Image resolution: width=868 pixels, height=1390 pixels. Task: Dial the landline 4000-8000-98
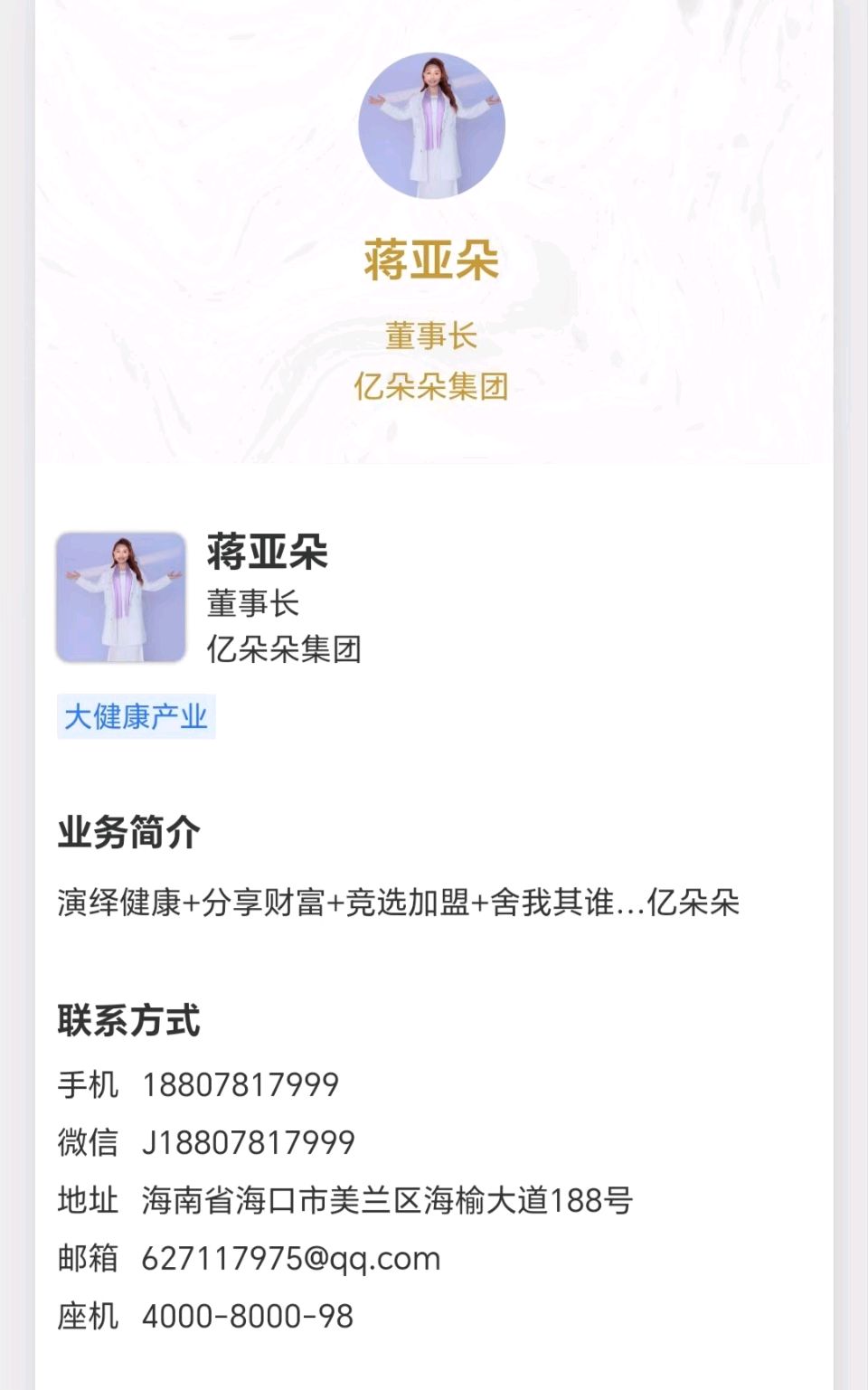coord(247,1316)
